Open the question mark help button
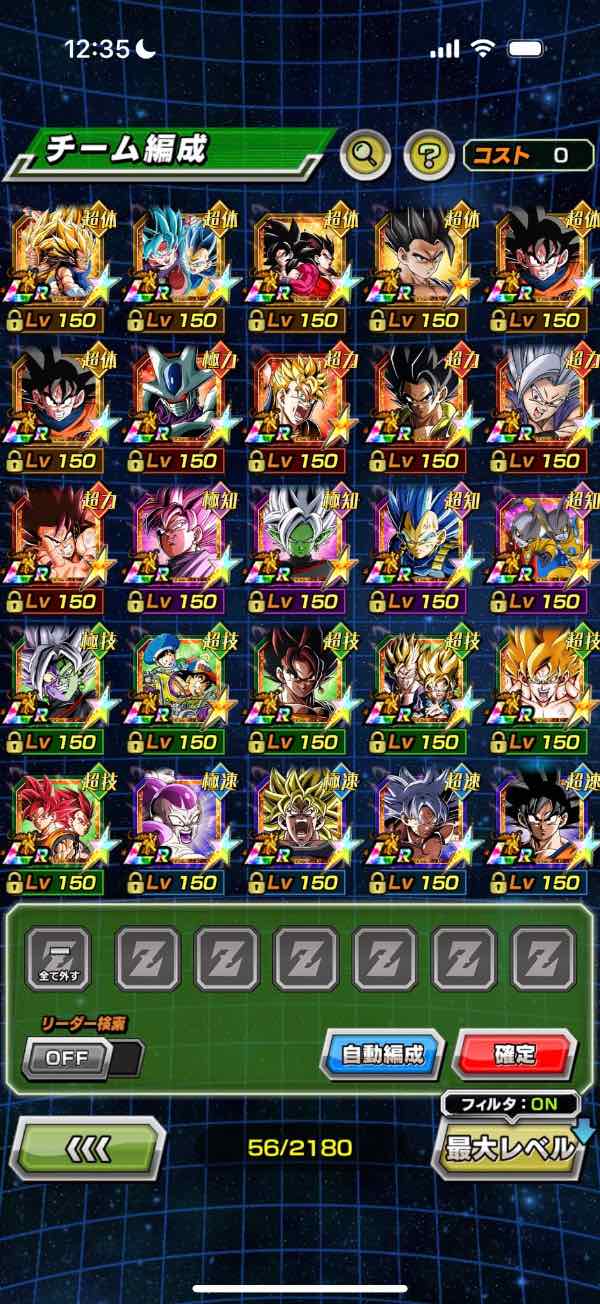The height and width of the screenshot is (1304, 600). pyautogui.click(x=429, y=155)
